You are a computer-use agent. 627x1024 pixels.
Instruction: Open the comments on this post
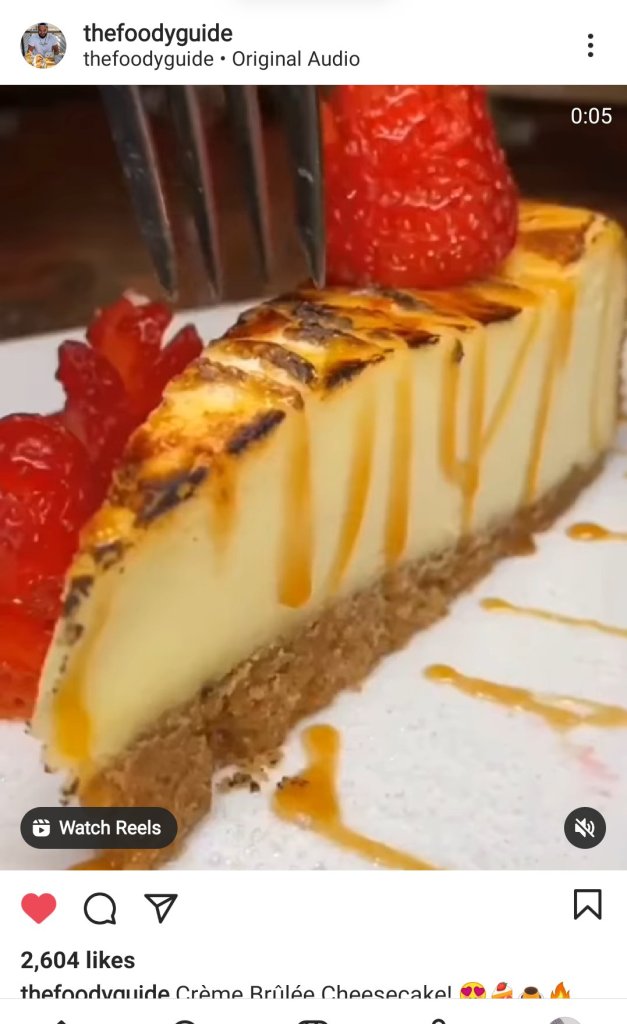100,907
